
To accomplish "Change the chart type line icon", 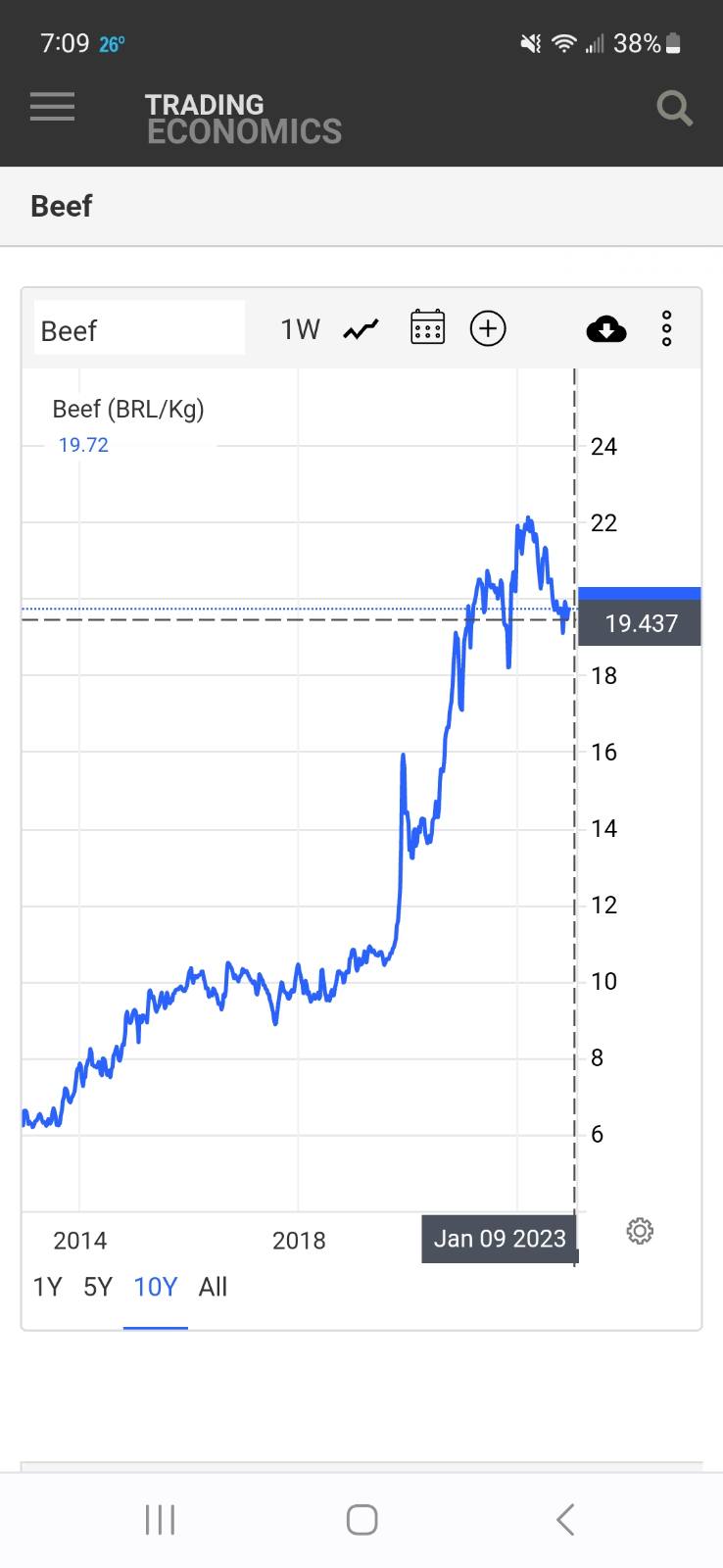I will click(361, 329).
